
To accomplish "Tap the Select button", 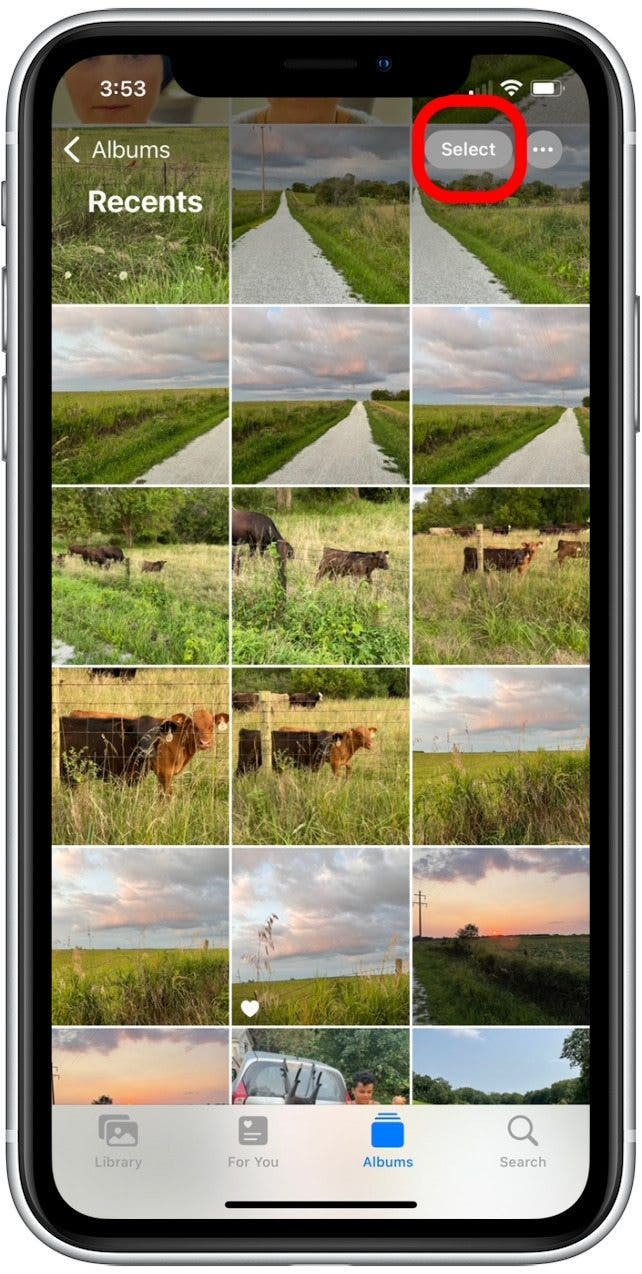I will pyautogui.click(x=468, y=150).
